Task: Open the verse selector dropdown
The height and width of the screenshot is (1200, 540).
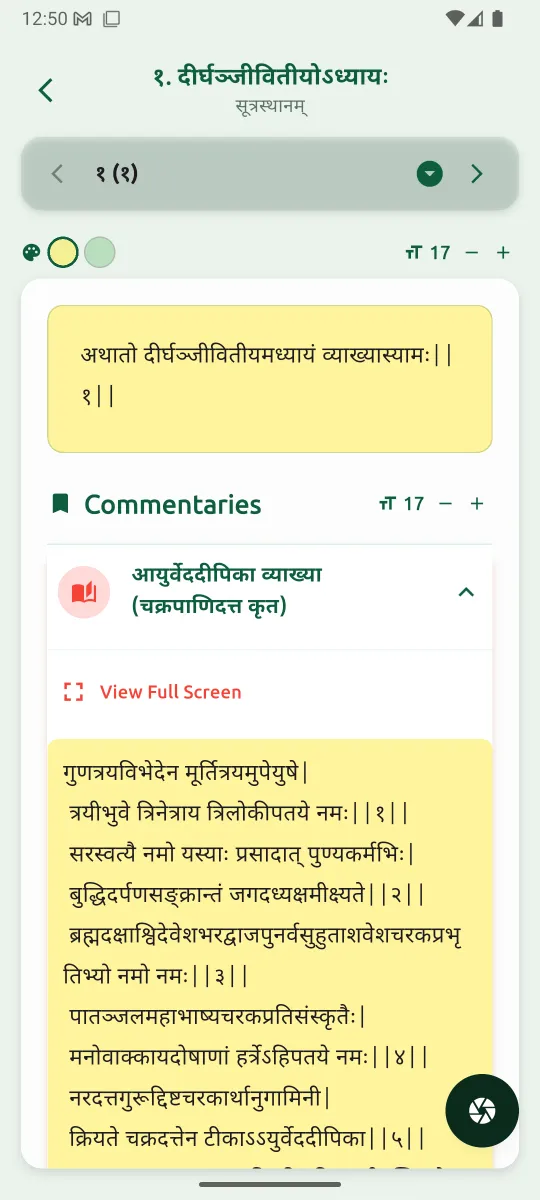Action: 429,174
